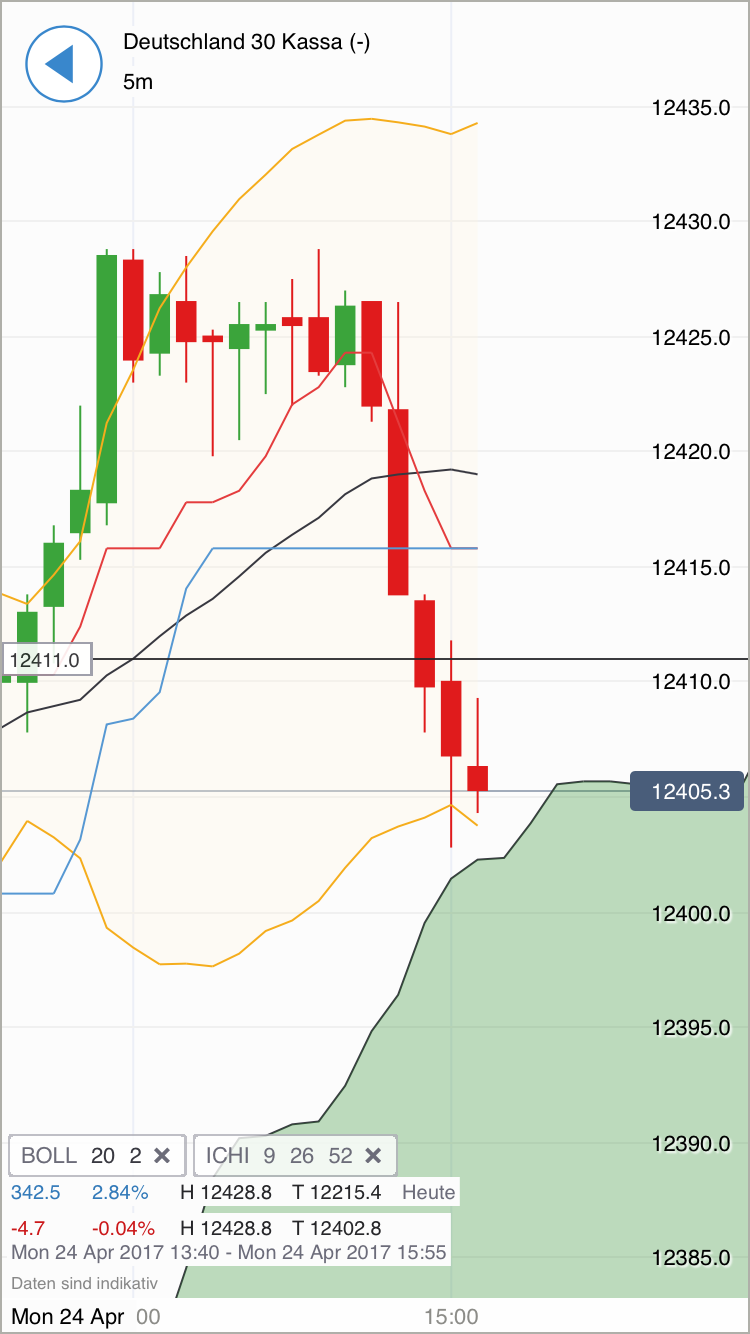
Task: Tap the Heute label in the statistics row
Action: (427, 1192)
